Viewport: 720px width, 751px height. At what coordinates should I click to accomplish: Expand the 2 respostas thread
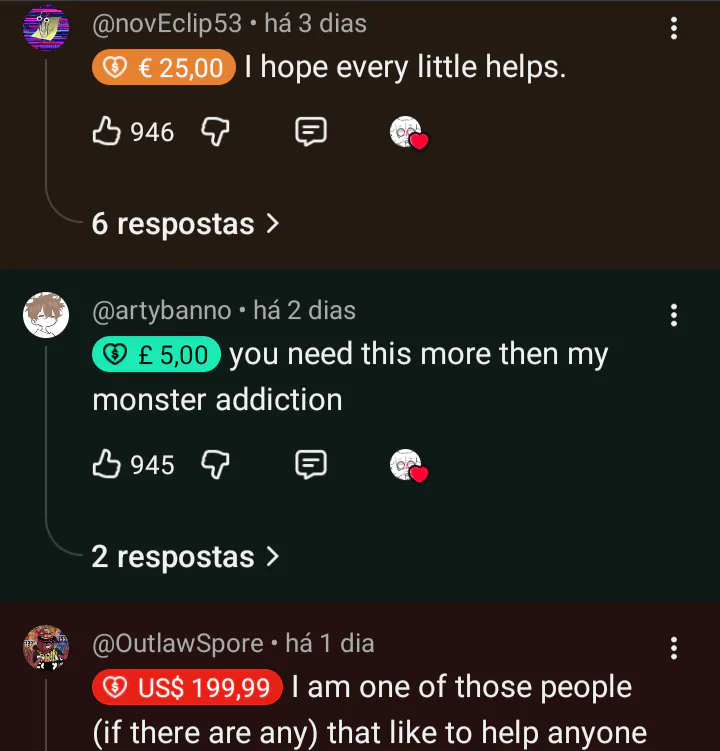(185, 556)
